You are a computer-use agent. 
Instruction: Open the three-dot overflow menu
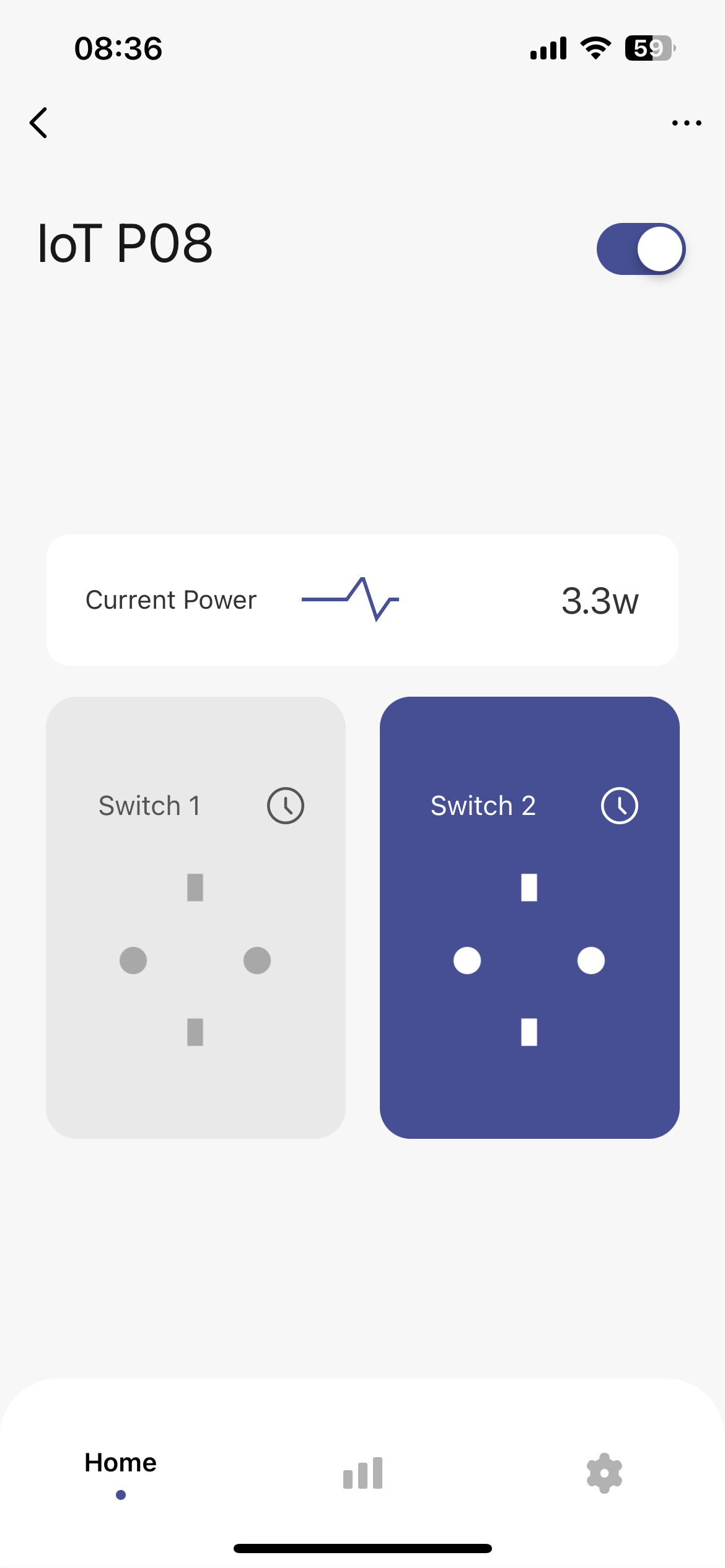click(x=686, y=123)
